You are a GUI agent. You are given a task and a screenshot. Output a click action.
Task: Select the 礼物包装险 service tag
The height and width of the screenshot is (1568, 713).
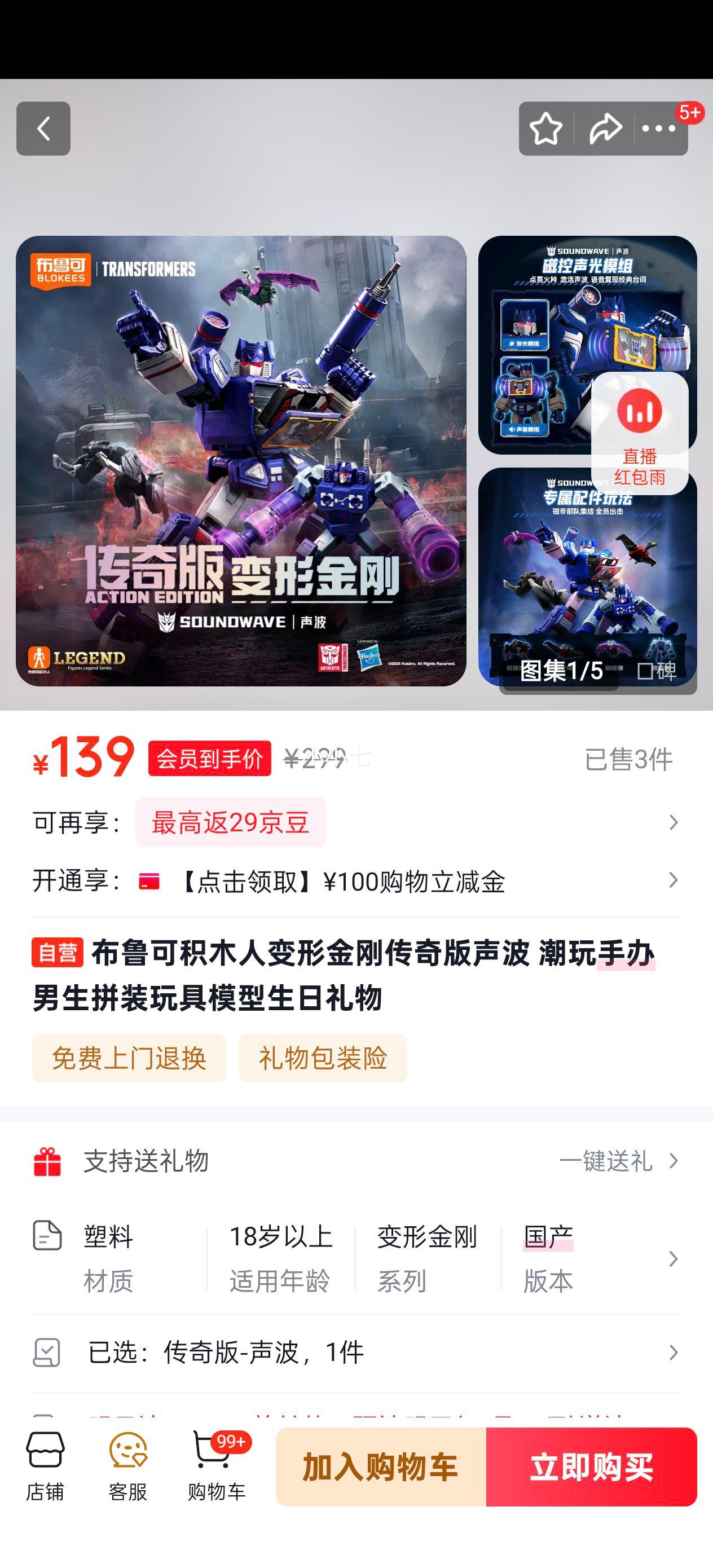click(x=323, y=1058)
